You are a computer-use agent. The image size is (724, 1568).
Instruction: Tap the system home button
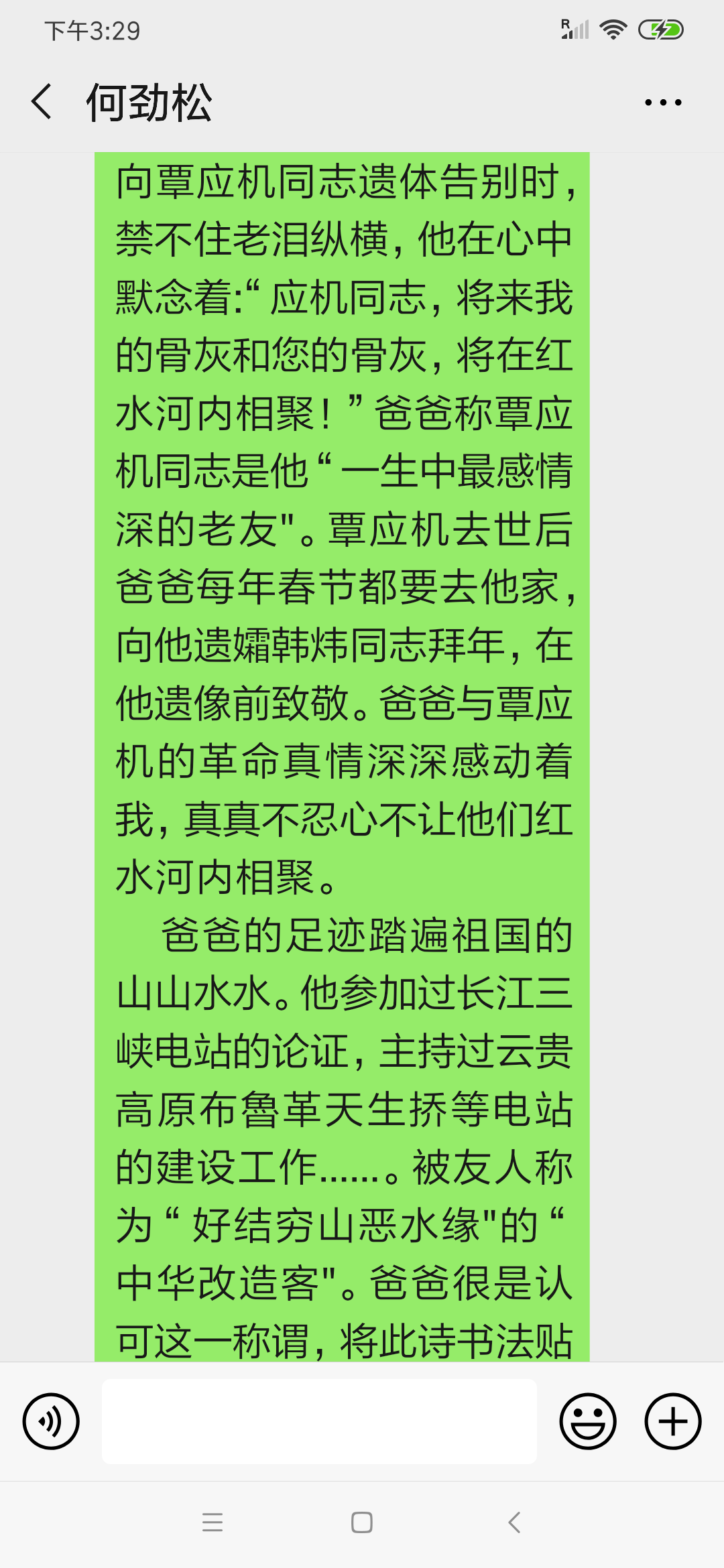362,1522
